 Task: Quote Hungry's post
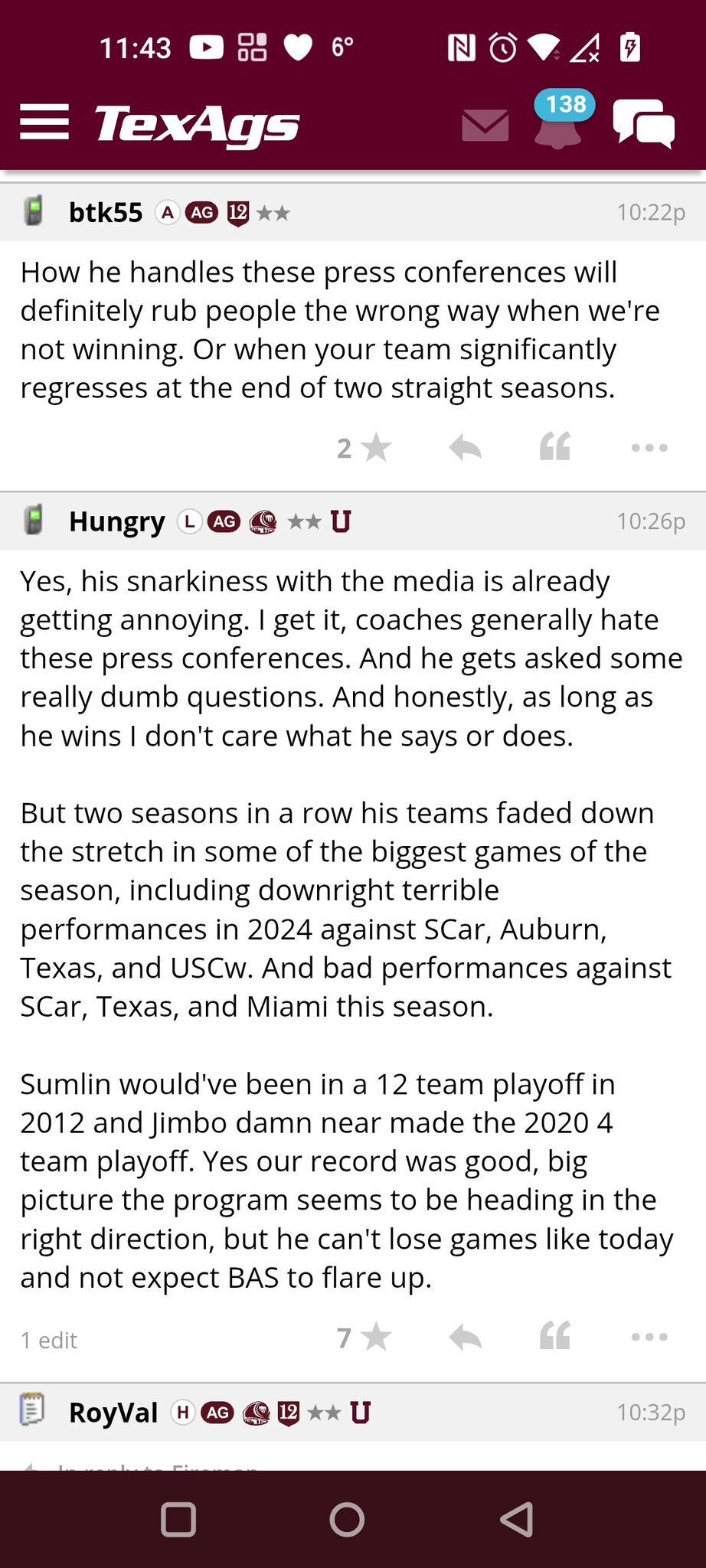555,1336
